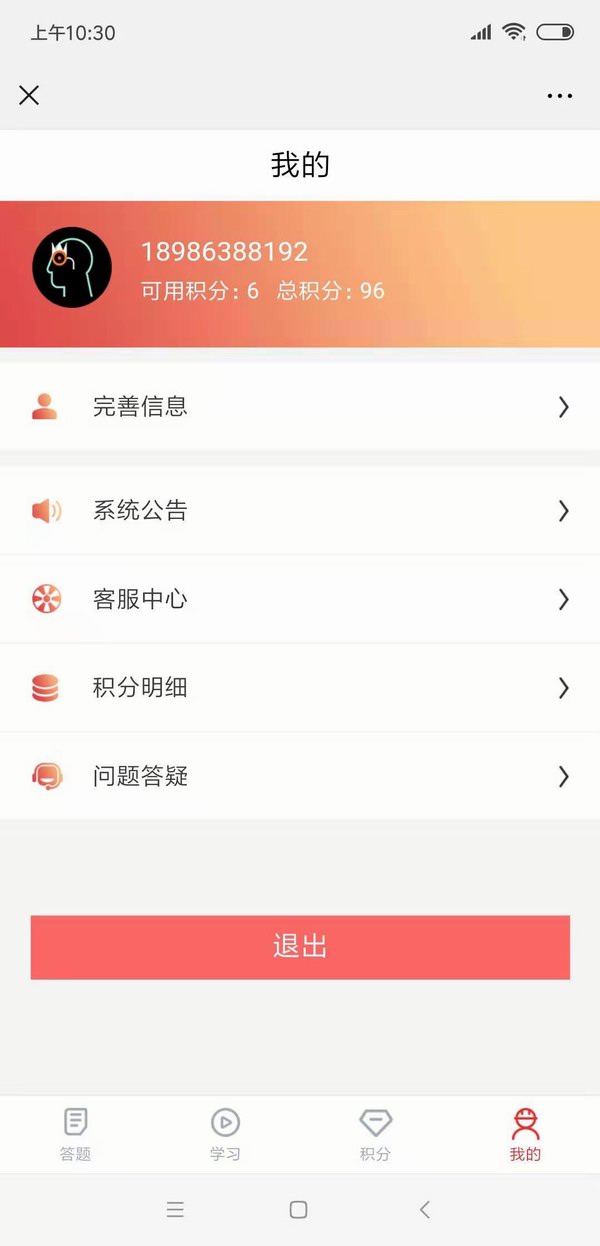This screenshot has width=600, height=1246.
Task: Switch to the 积分 tab
Action: pos(375,1134)
